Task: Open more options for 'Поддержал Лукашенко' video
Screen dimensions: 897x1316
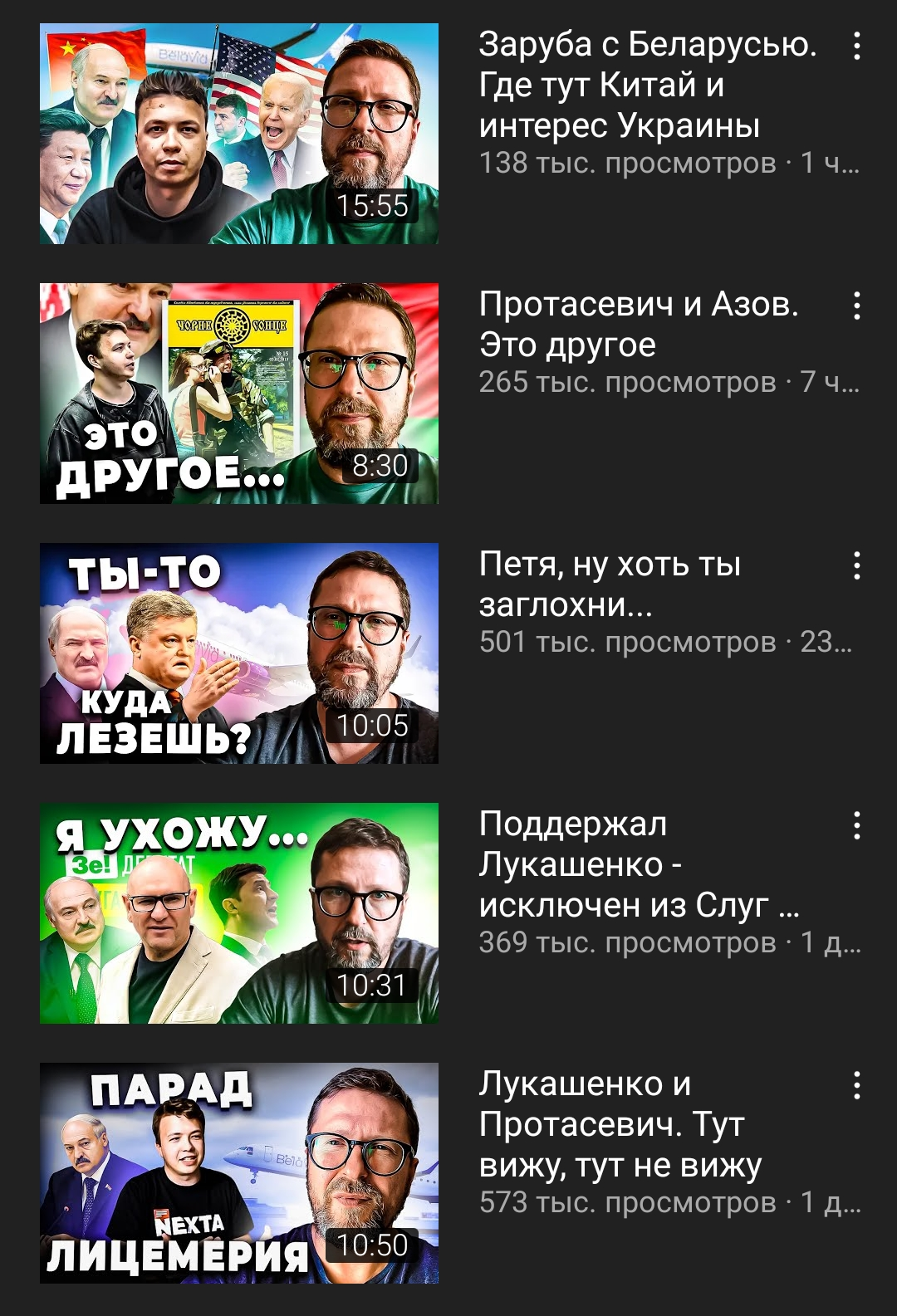Action: pos(856,826)
